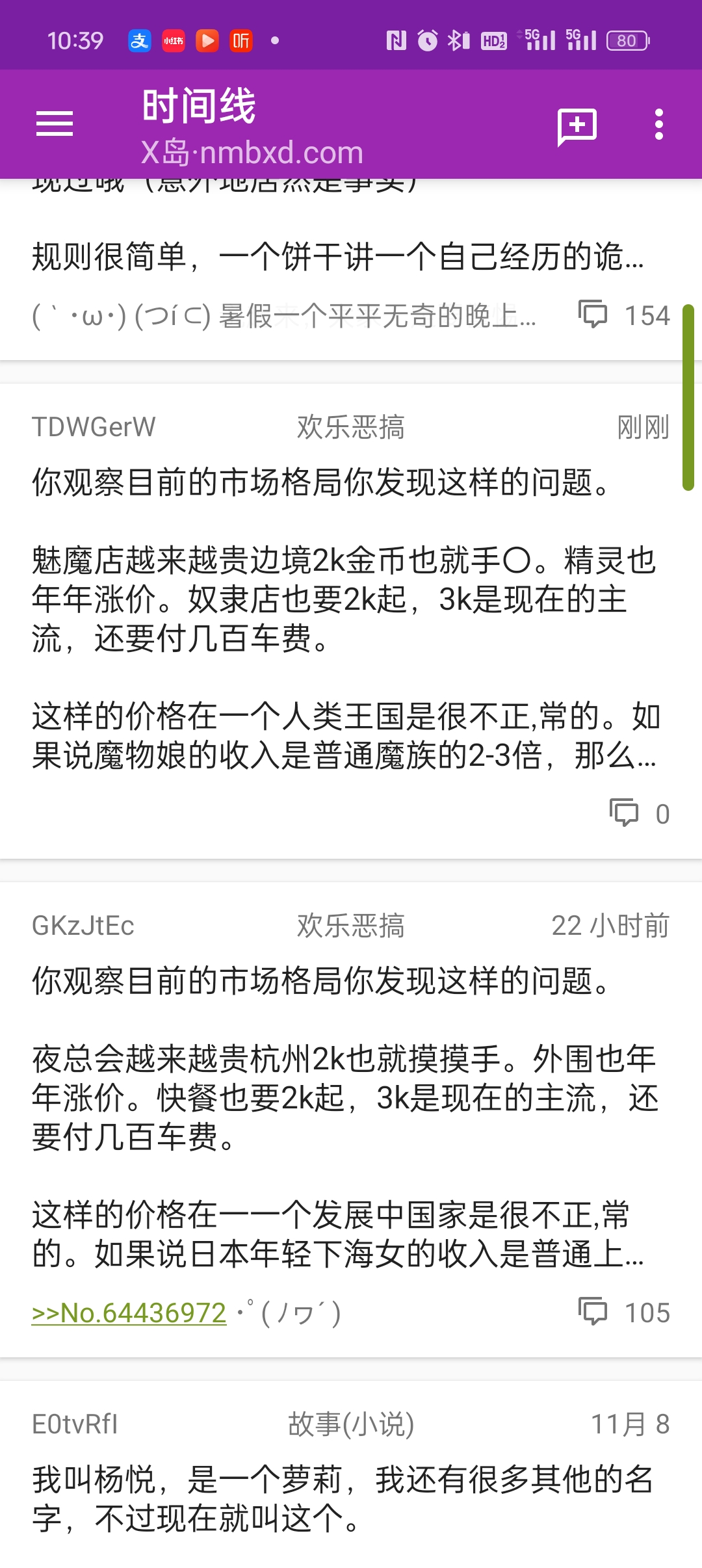The height and width of the screenshot is (1568, 702).
Task: Open the navigation drawer menu
Action: (x=55, y=124)
